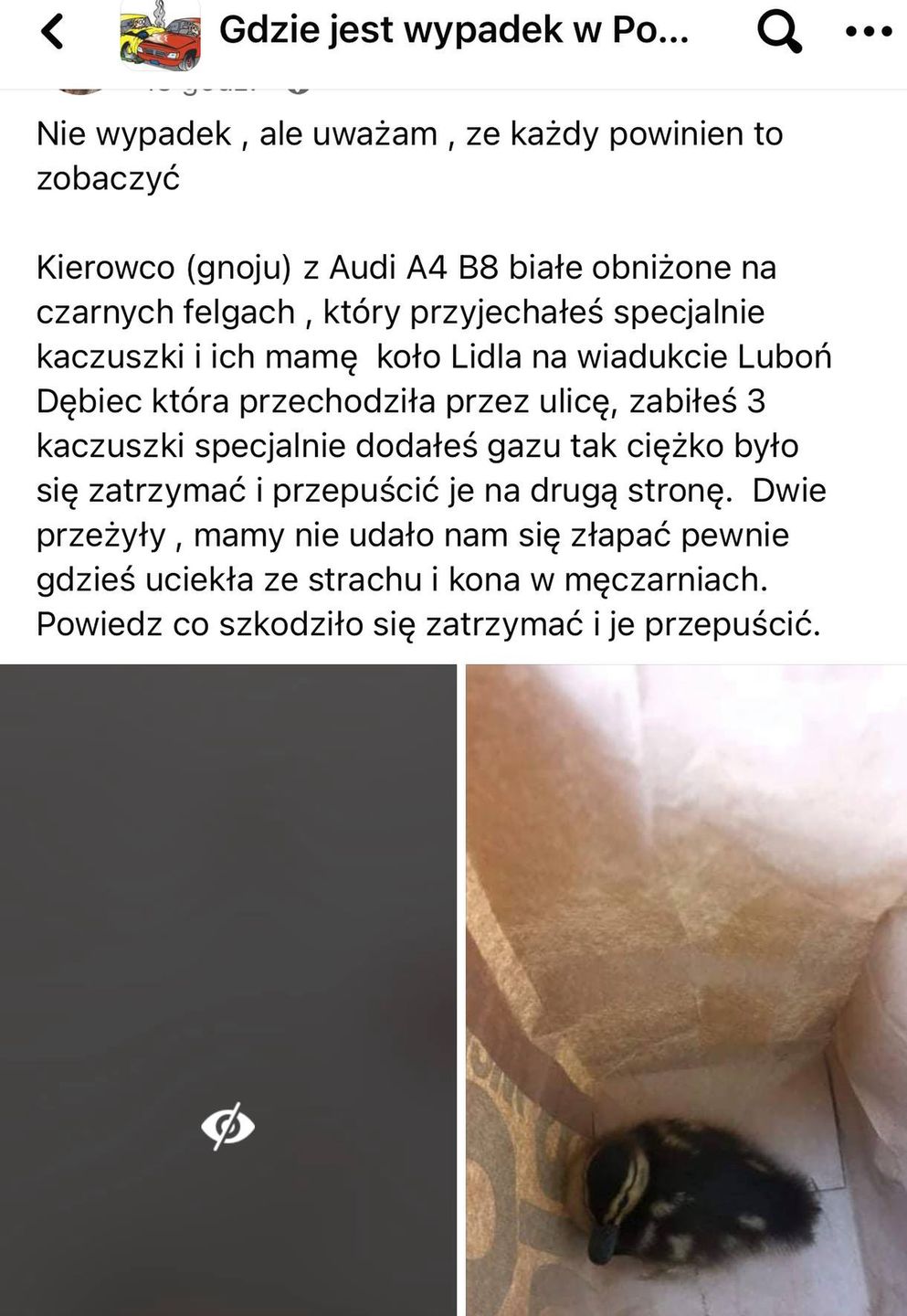Search within the group
907x1316 pixels.
(779, 34)
